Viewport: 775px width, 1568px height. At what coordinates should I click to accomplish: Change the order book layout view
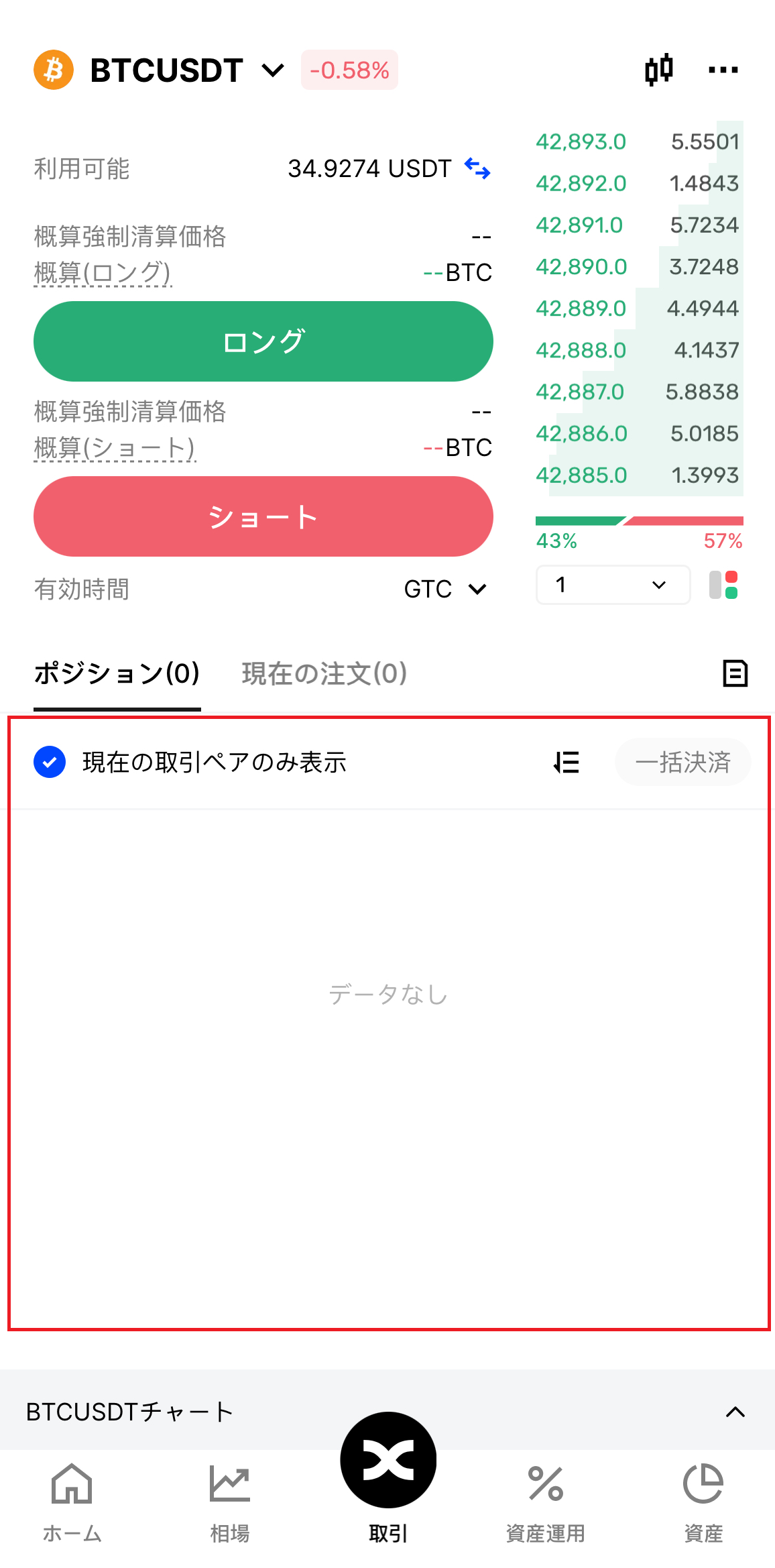(x=723, y=585)
